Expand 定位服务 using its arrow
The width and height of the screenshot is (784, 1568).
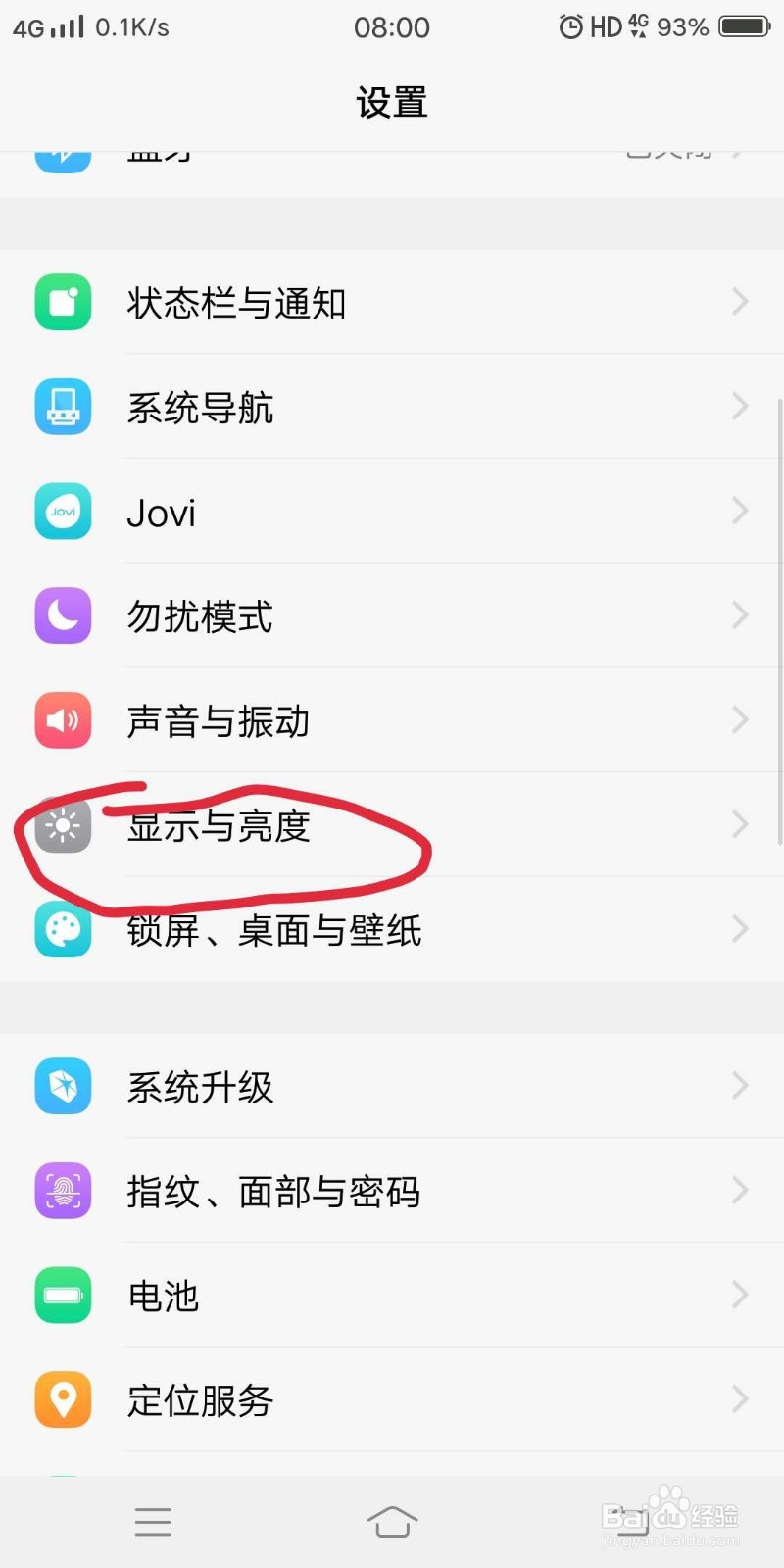click(x=739, y=1399)
